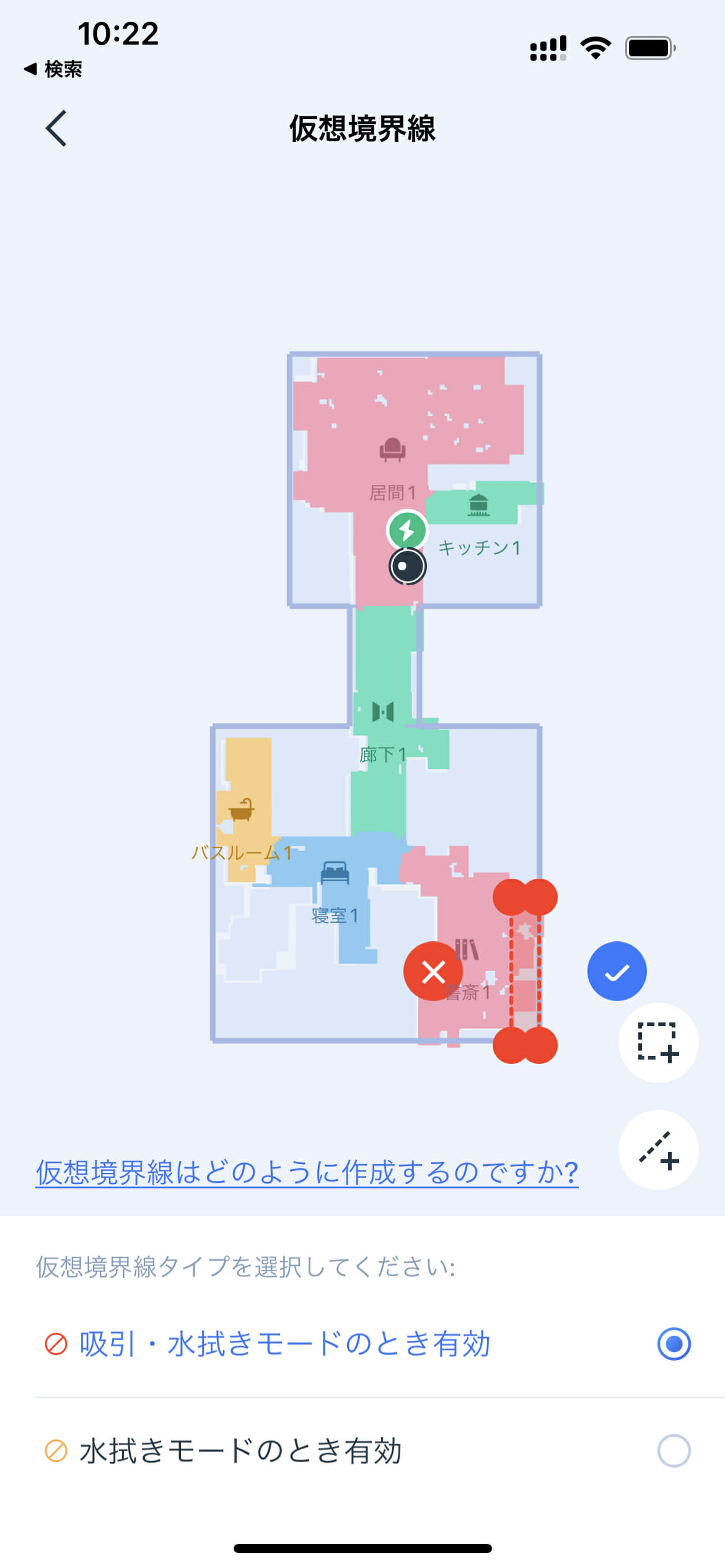Add a virtual boundary line
Image resolution: width=725 pixels, height=1568 pixels.
coord(658,1150)
